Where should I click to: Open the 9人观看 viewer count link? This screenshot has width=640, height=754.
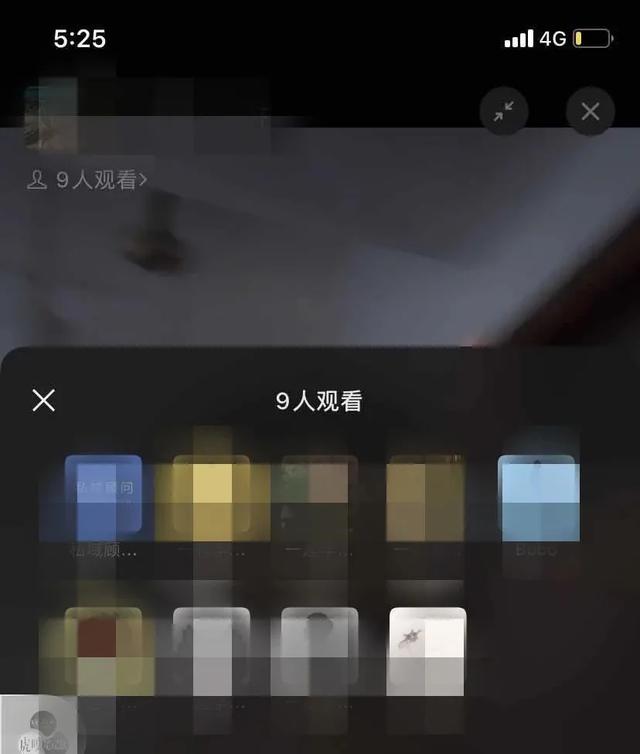click(88, 181)
